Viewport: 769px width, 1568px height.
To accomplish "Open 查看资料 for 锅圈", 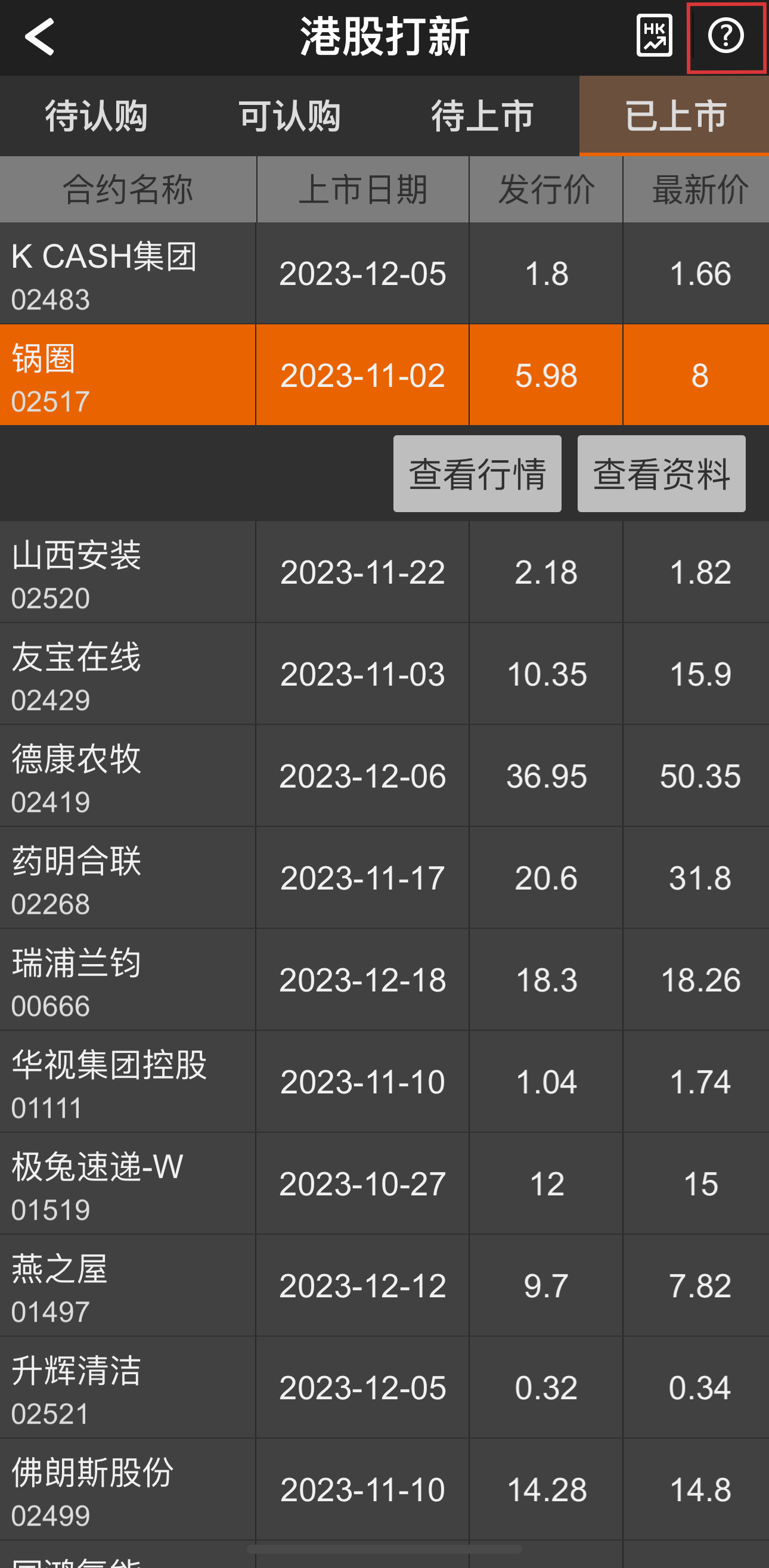I will (x=661, y=475).
